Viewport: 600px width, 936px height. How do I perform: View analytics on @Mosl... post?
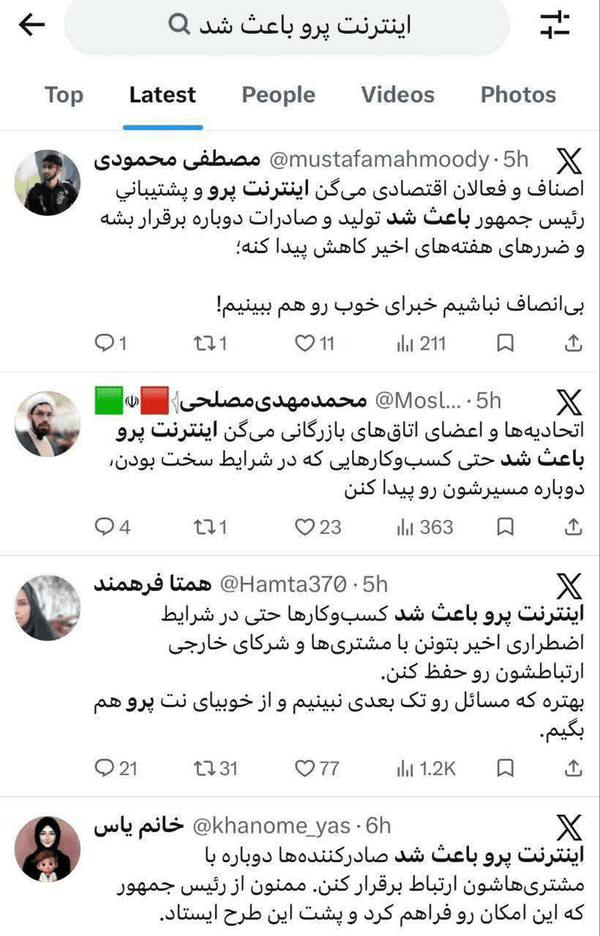pyautogui.click(x=425, y=527)
